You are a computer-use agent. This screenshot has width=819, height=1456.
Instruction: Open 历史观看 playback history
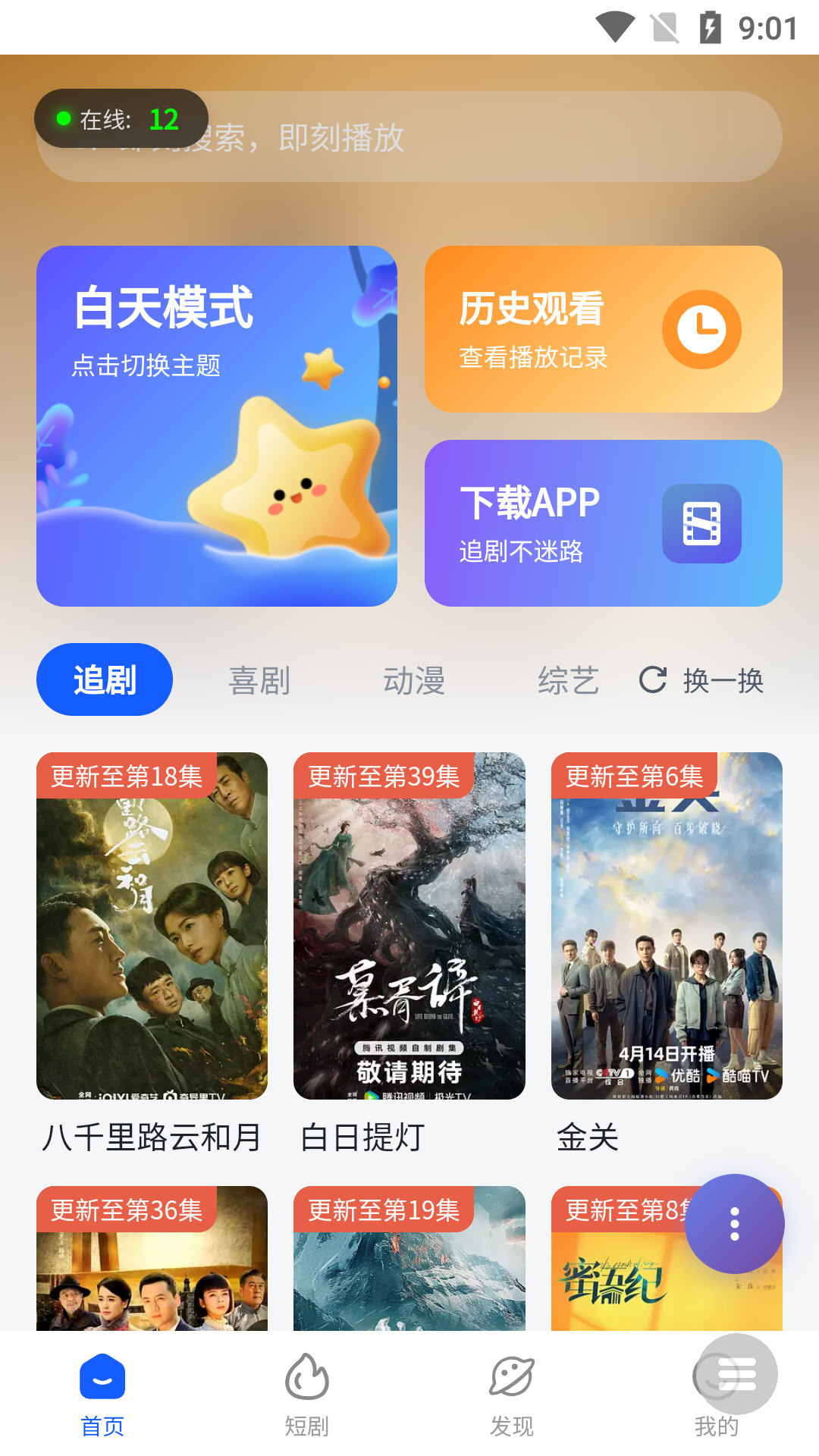pyautogui.click(x=603, y=329)
